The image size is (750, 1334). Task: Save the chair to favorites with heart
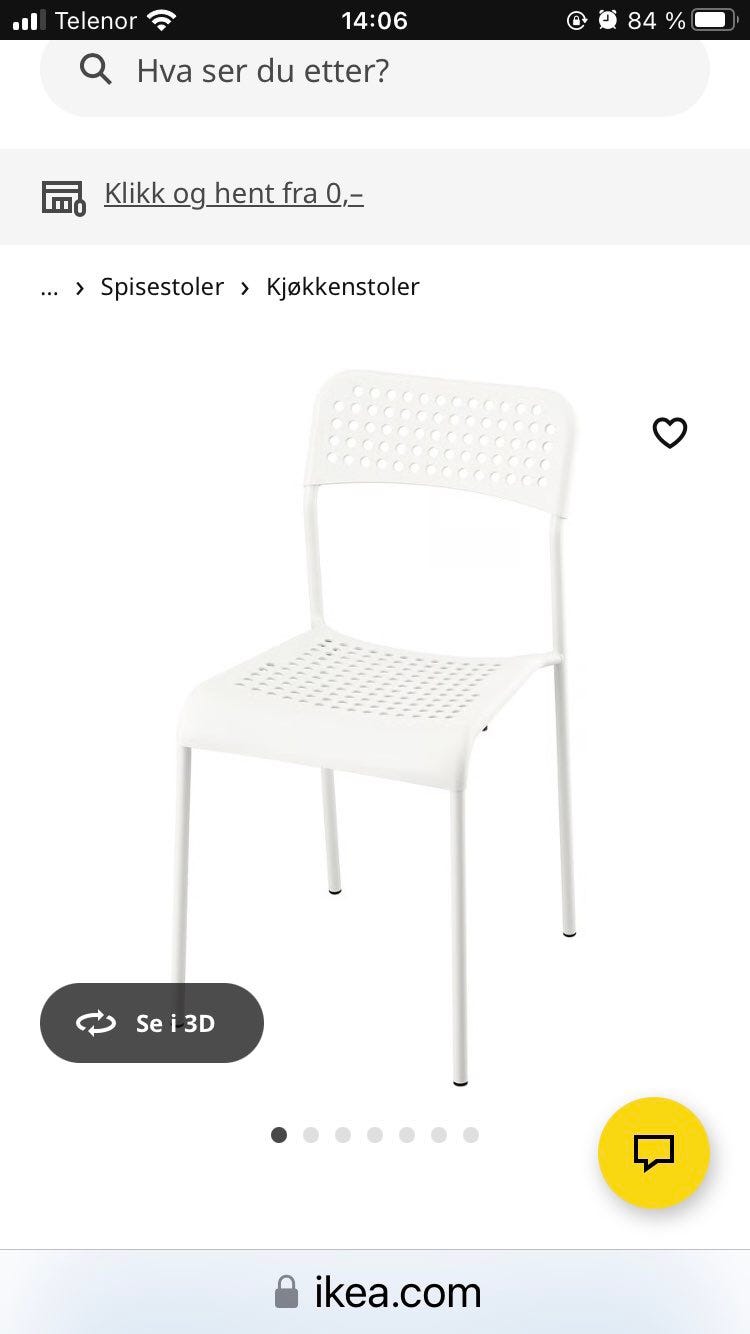(670, 433)
